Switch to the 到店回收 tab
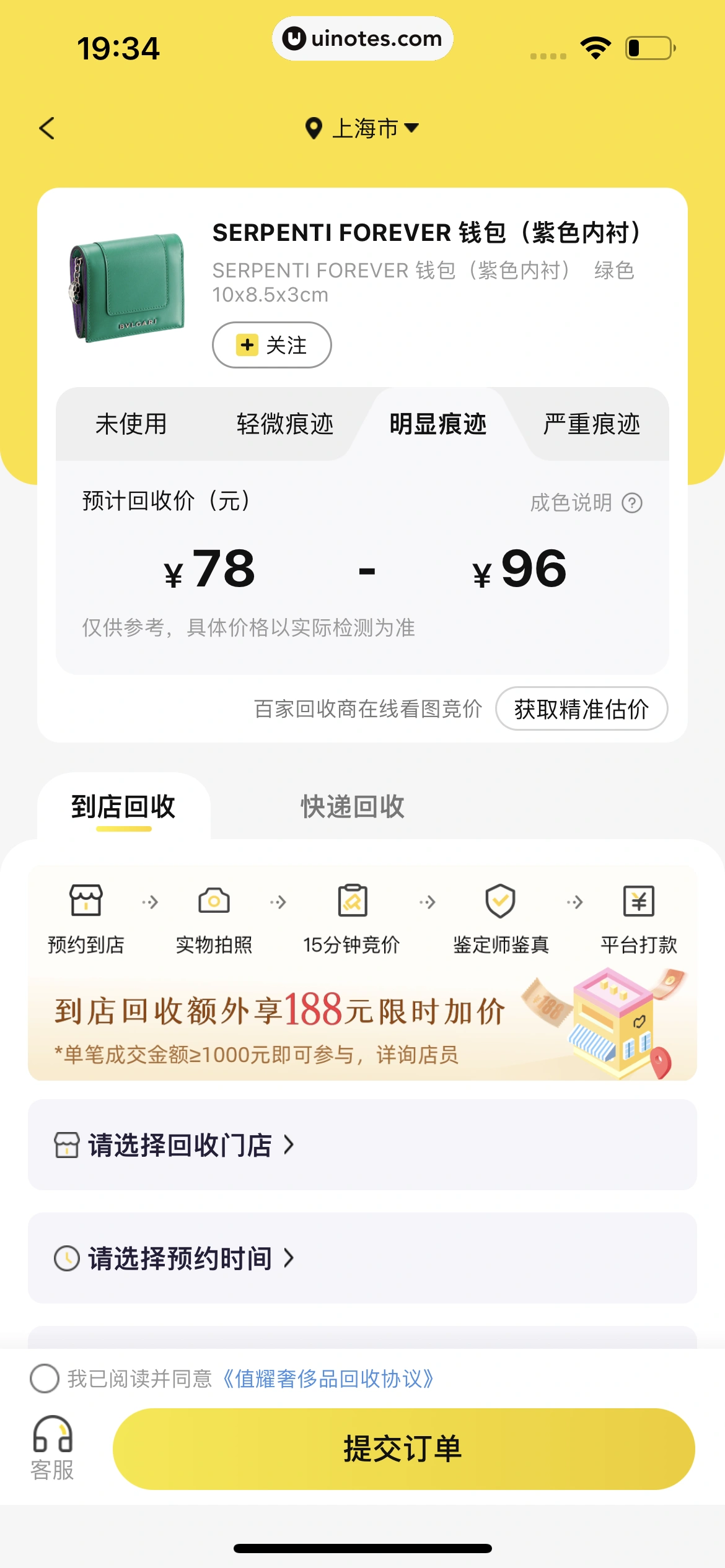725x1568 pixels. point(123,807)
